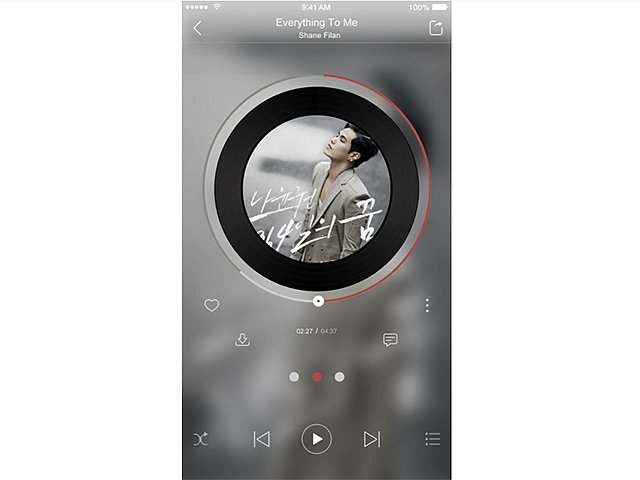The height and width of the screenshot is (480, 640).
Task: Share the song Everything To Me
Action: tap(436, 28)
